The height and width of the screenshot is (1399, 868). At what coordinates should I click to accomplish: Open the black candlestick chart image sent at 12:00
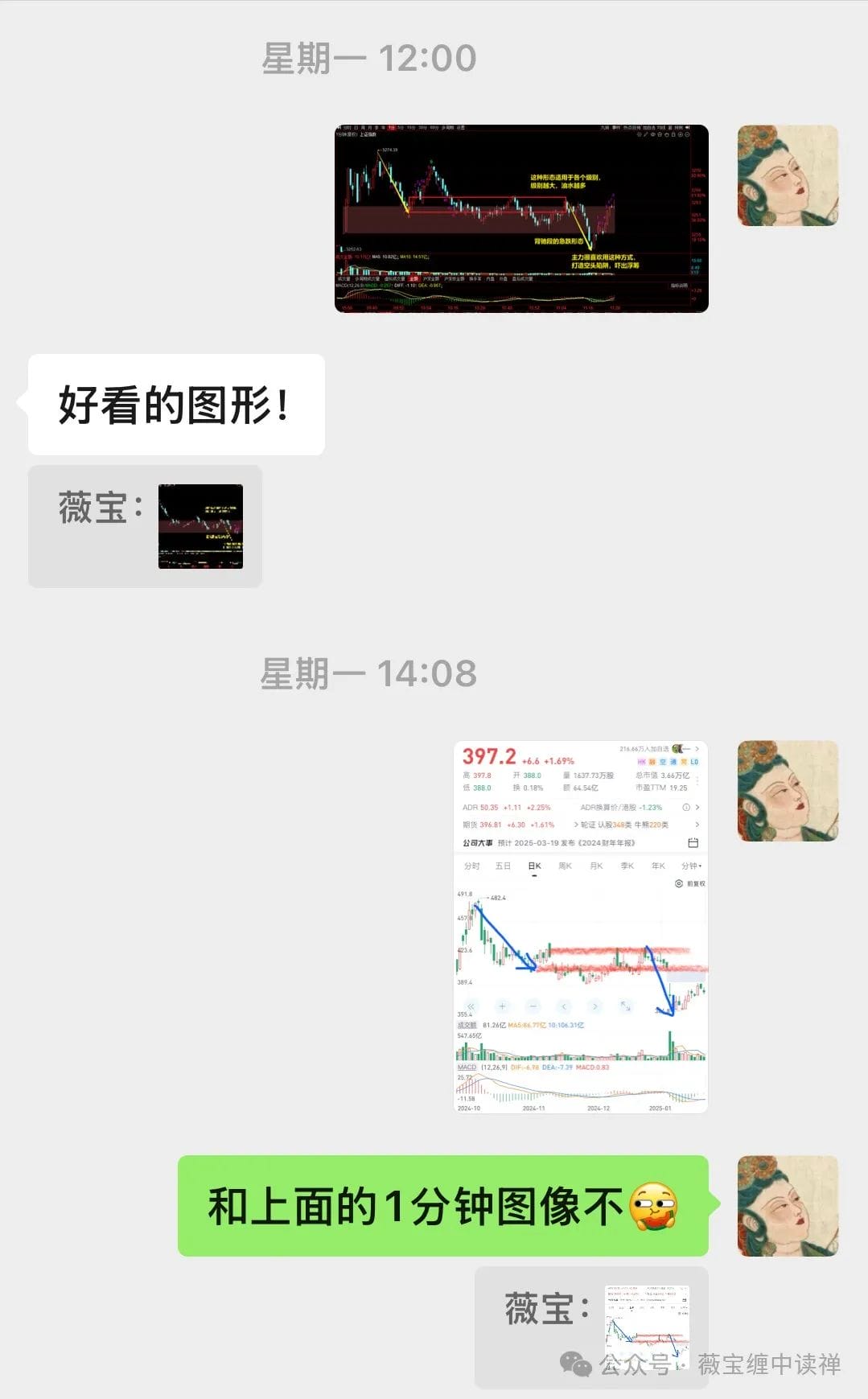(x=521, y=219)
